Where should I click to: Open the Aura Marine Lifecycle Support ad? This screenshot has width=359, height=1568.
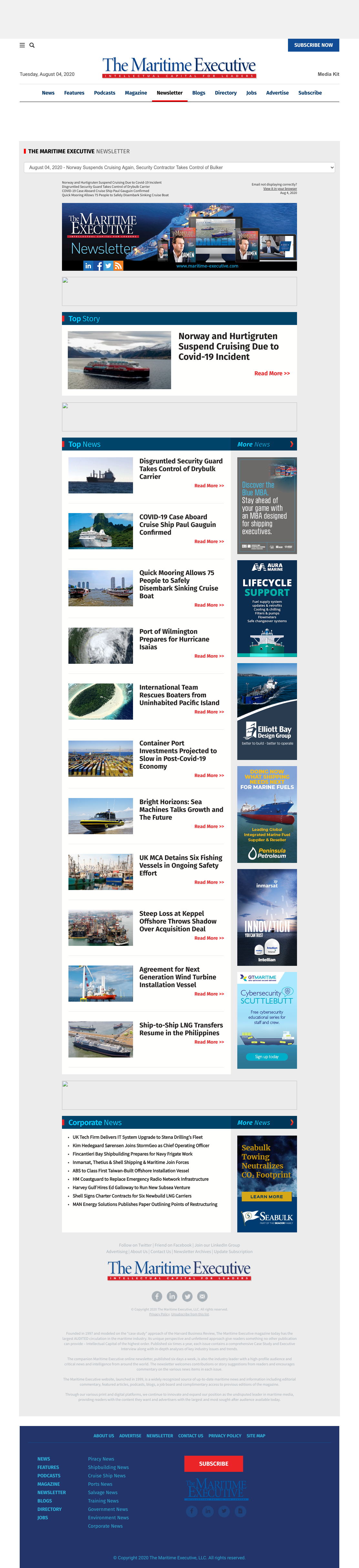click(x=267, y=608)
